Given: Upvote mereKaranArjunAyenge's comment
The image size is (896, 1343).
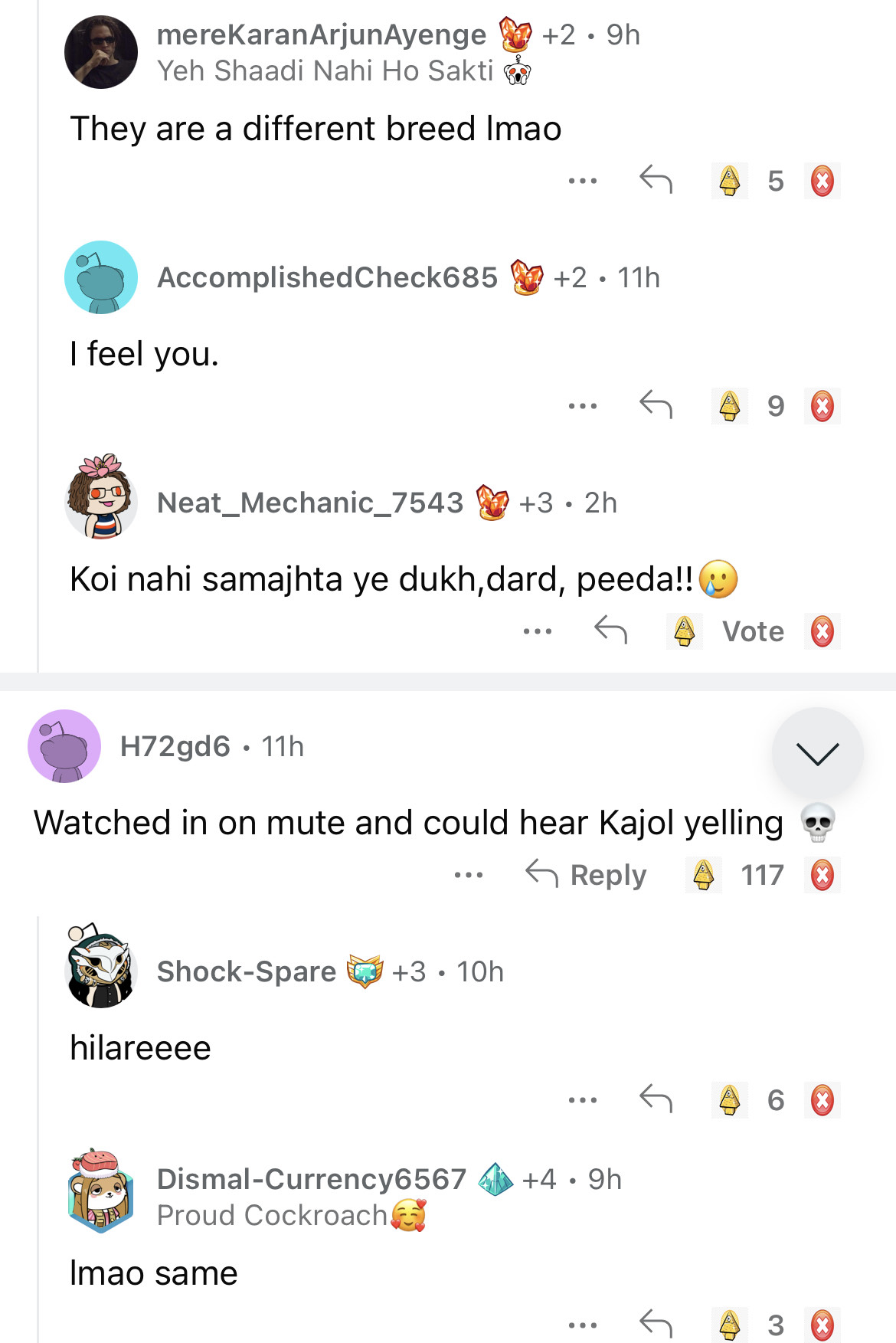Looking at the screenshot, I should (729, 182).
